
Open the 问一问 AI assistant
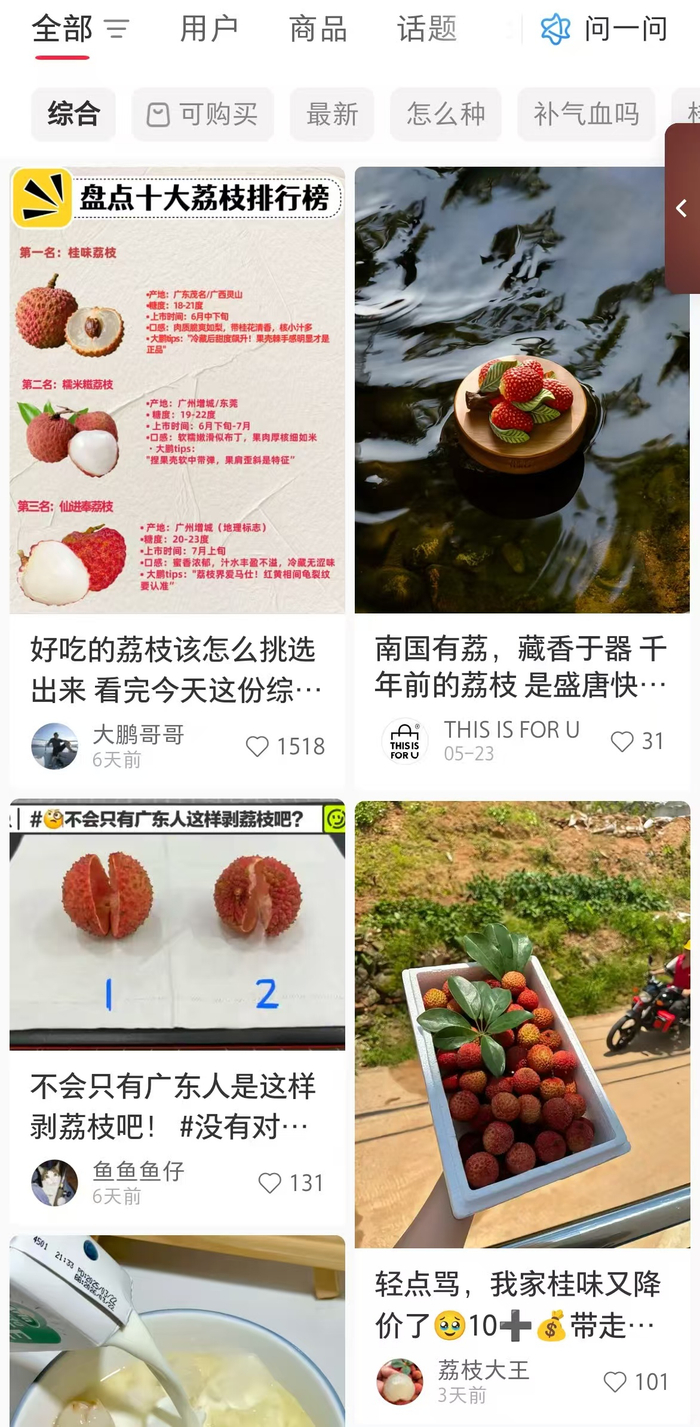pyautogui.click(x=604, y=29)
